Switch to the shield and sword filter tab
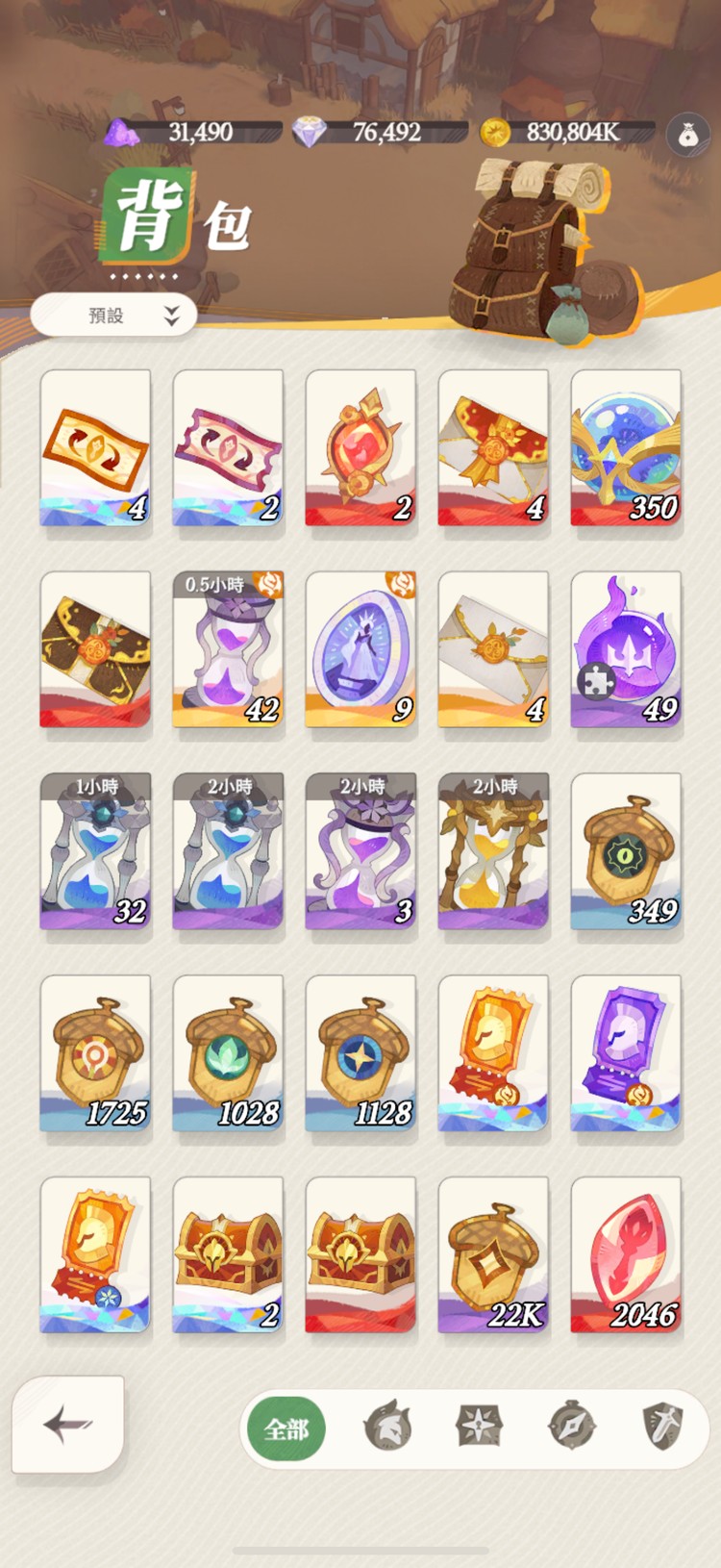The width and height of the screenshot is (721, 1568). [x=662, y=1427]
